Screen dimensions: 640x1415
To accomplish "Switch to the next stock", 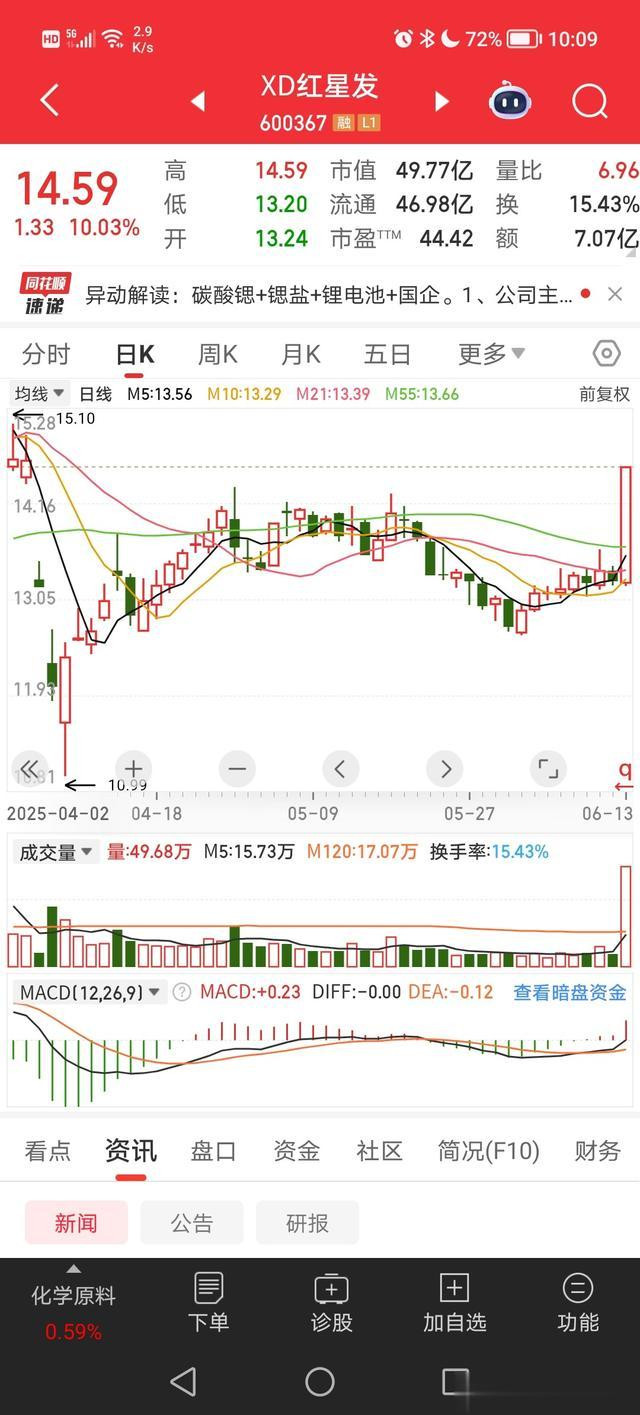I will pyautogui.click(x=441, y=101).
